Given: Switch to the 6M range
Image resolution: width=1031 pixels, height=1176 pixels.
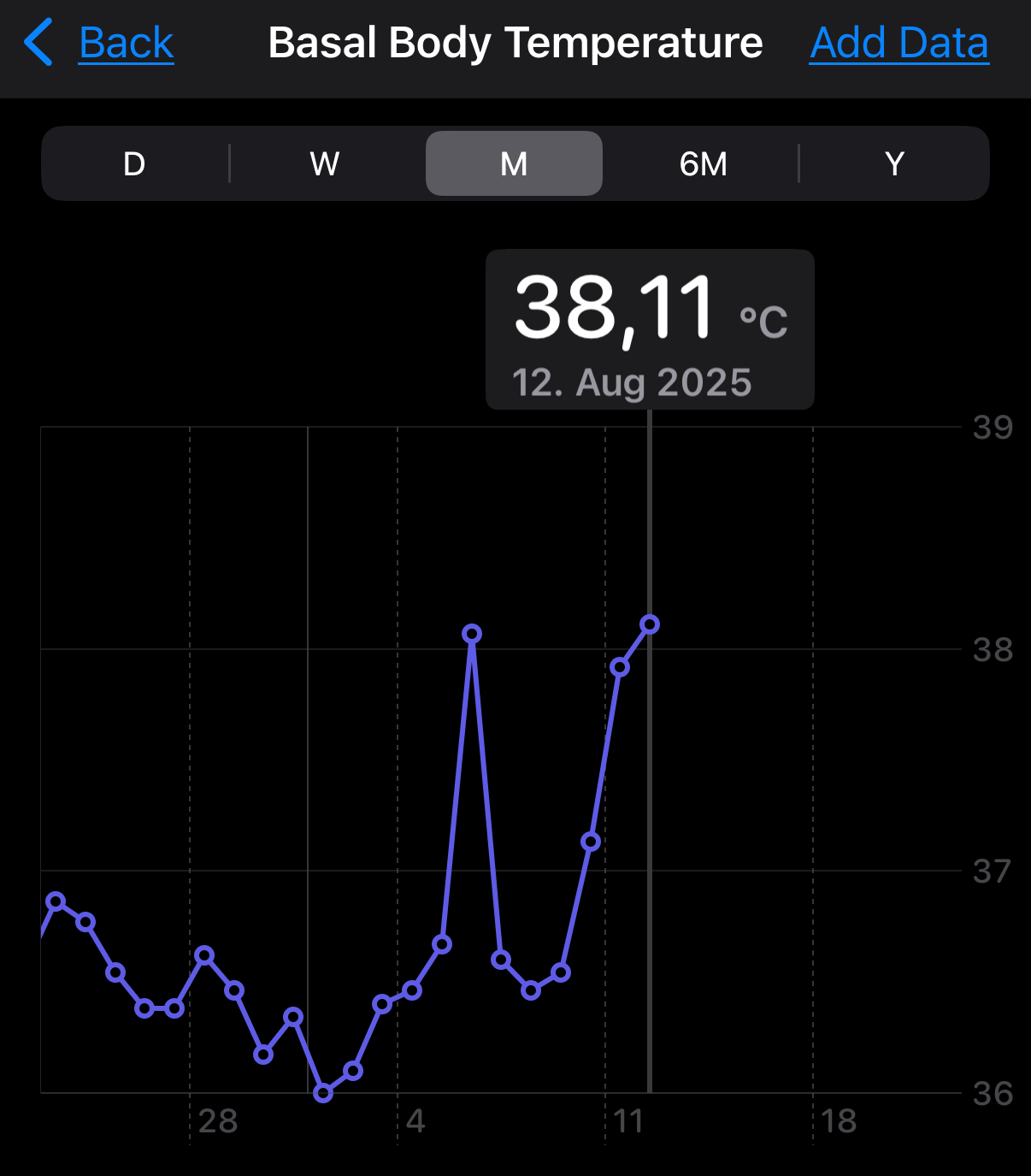Looking at the screenshot, I should click(x=703, y=163).
